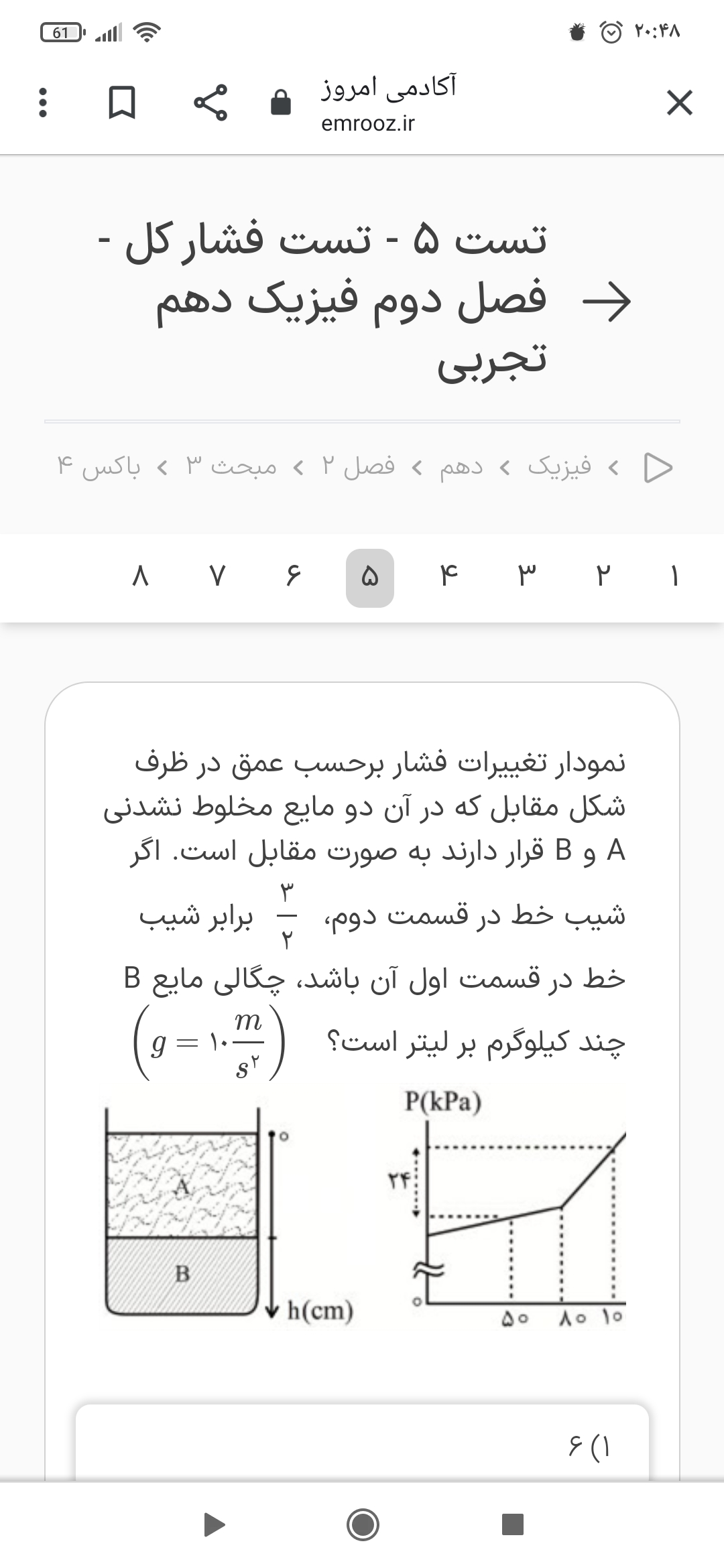Go back with the arrow beside title
Viewport: 724px width, 1568px height.
point(607,302)
